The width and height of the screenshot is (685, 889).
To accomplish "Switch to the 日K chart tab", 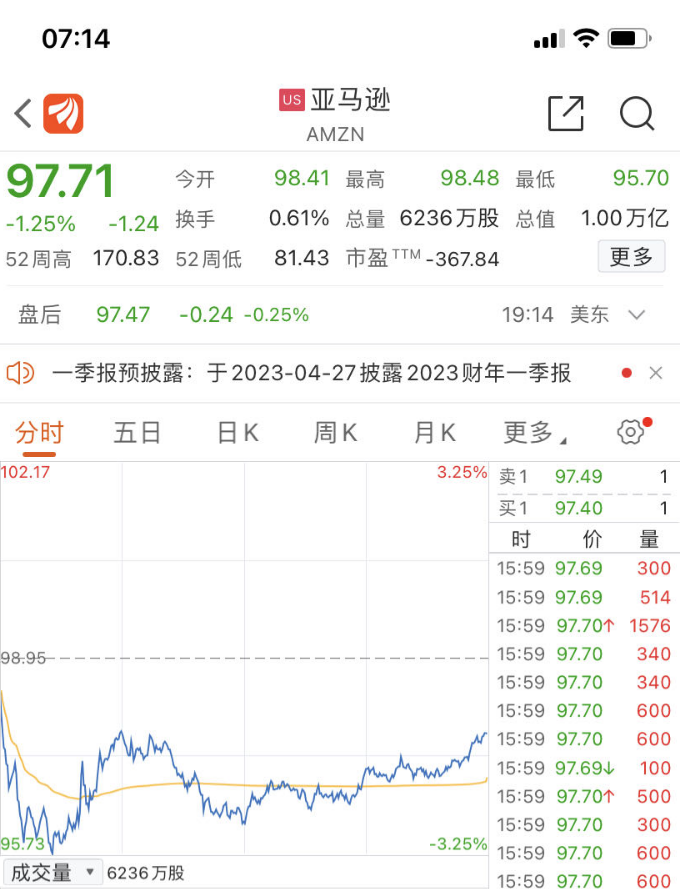I will point(238,432).
